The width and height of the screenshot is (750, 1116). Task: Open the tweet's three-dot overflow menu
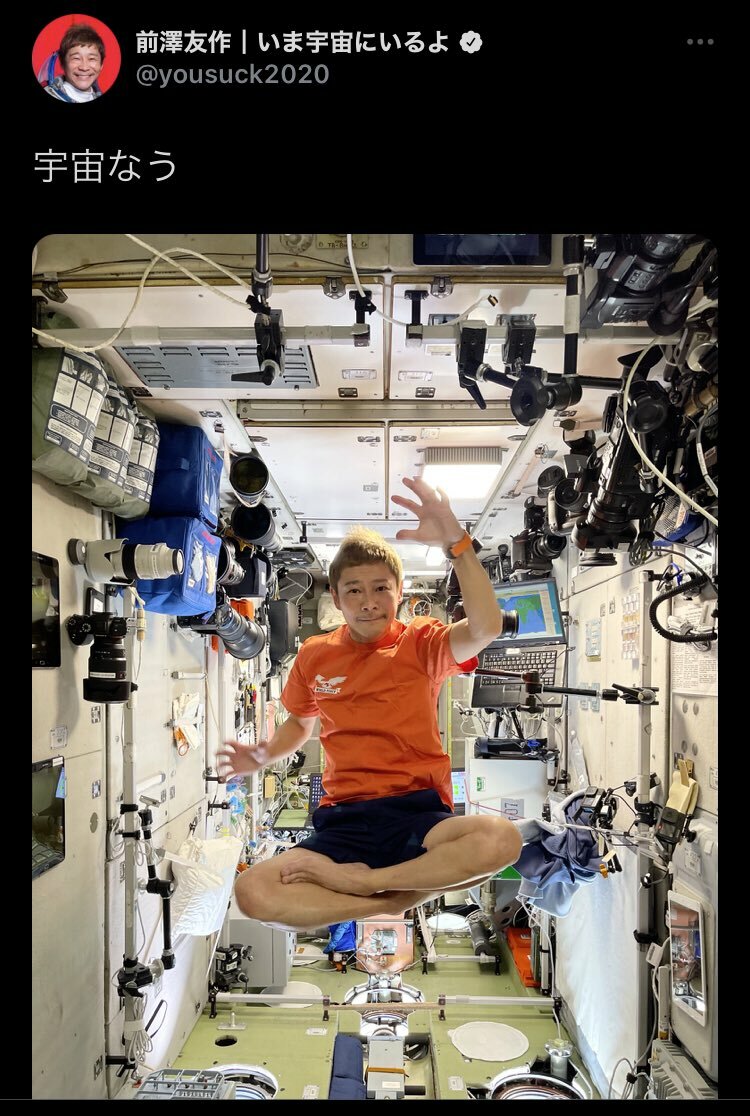[x=700, y=42]
